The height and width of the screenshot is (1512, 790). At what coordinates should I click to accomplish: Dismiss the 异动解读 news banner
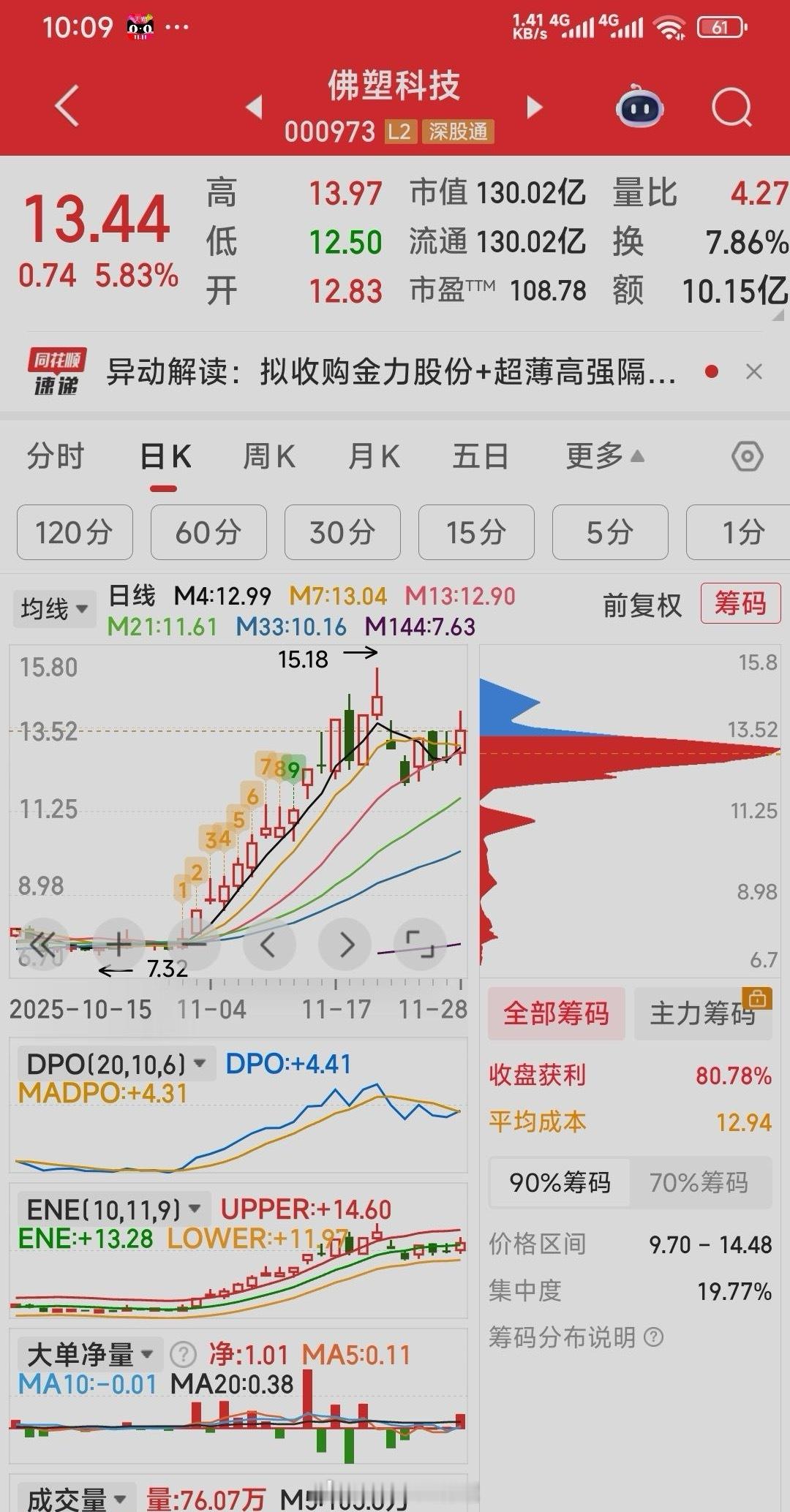[754, 371]
